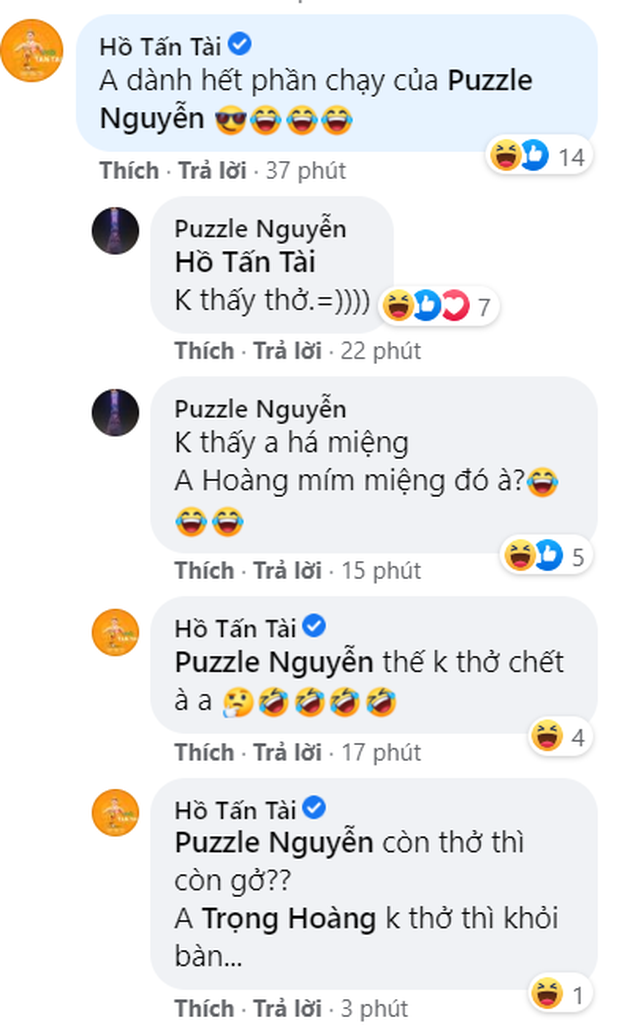The width and height of the screenshot is (620, 1031).
Task: Like Puzzle Nguyễn's comment from 15 phút ago
Action: [204, 571]
